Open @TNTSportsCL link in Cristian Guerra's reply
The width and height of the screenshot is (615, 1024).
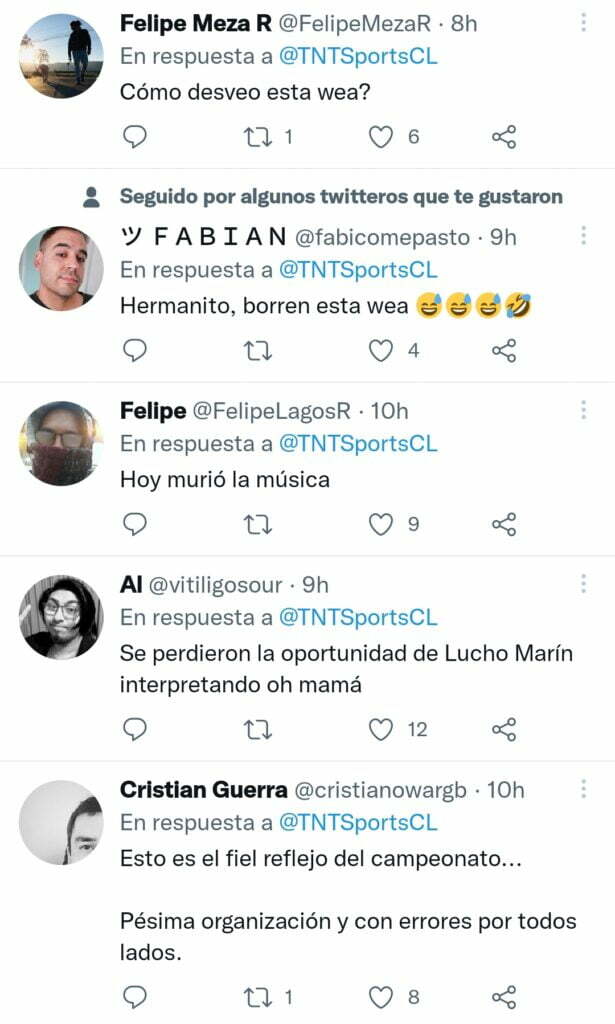click(x=358, y=823)
